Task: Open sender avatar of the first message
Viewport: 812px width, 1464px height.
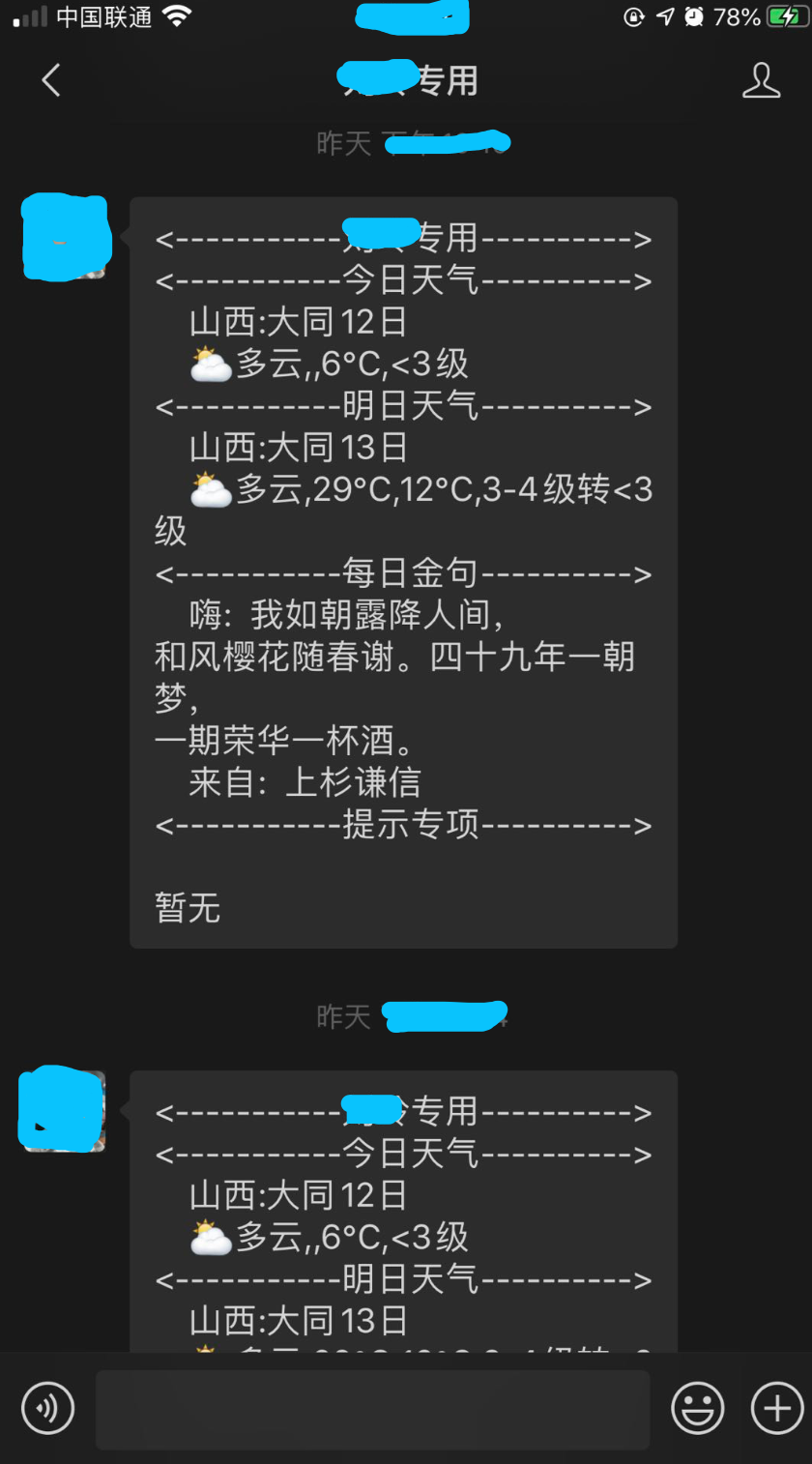Action: point(65,238)
